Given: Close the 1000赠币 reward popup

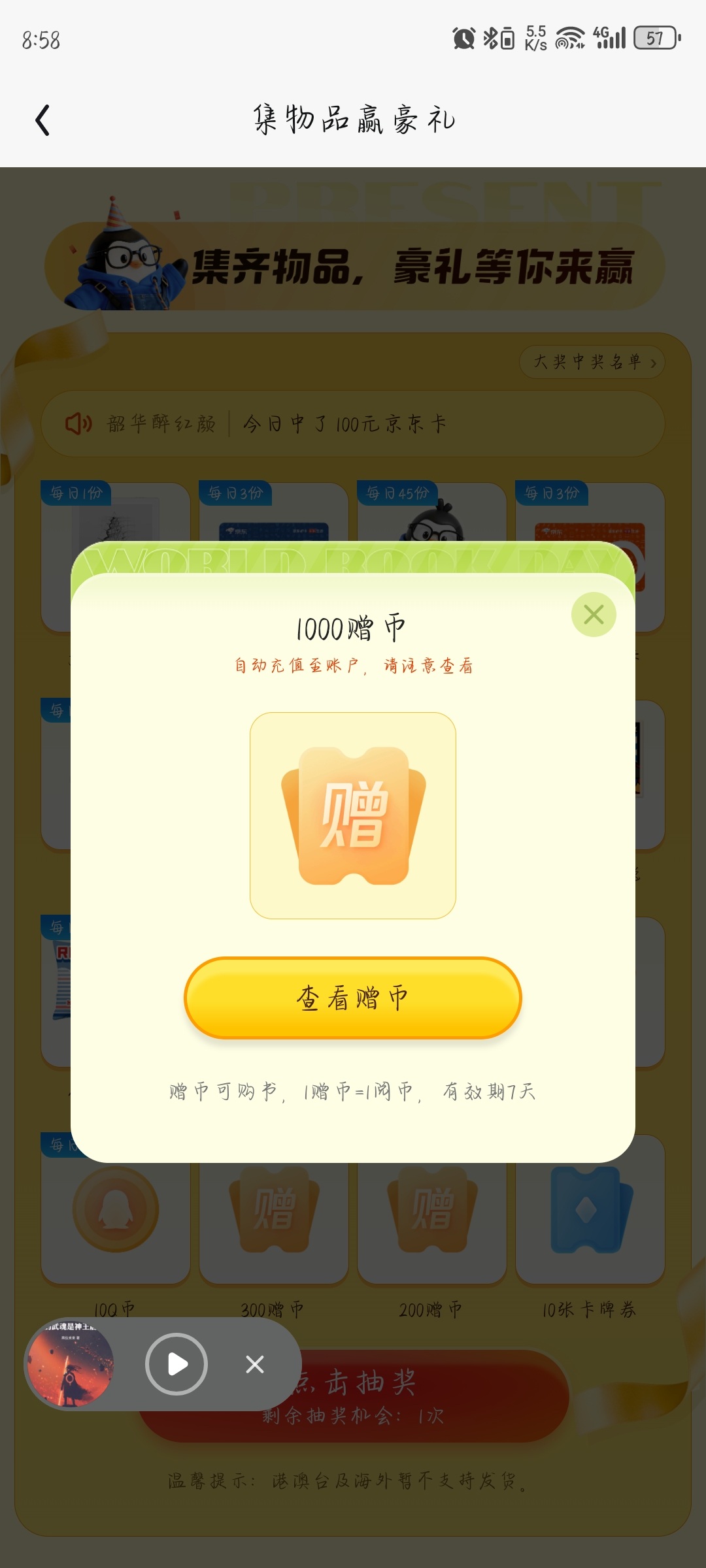Looking at the screenshot, I should (594, 614).
